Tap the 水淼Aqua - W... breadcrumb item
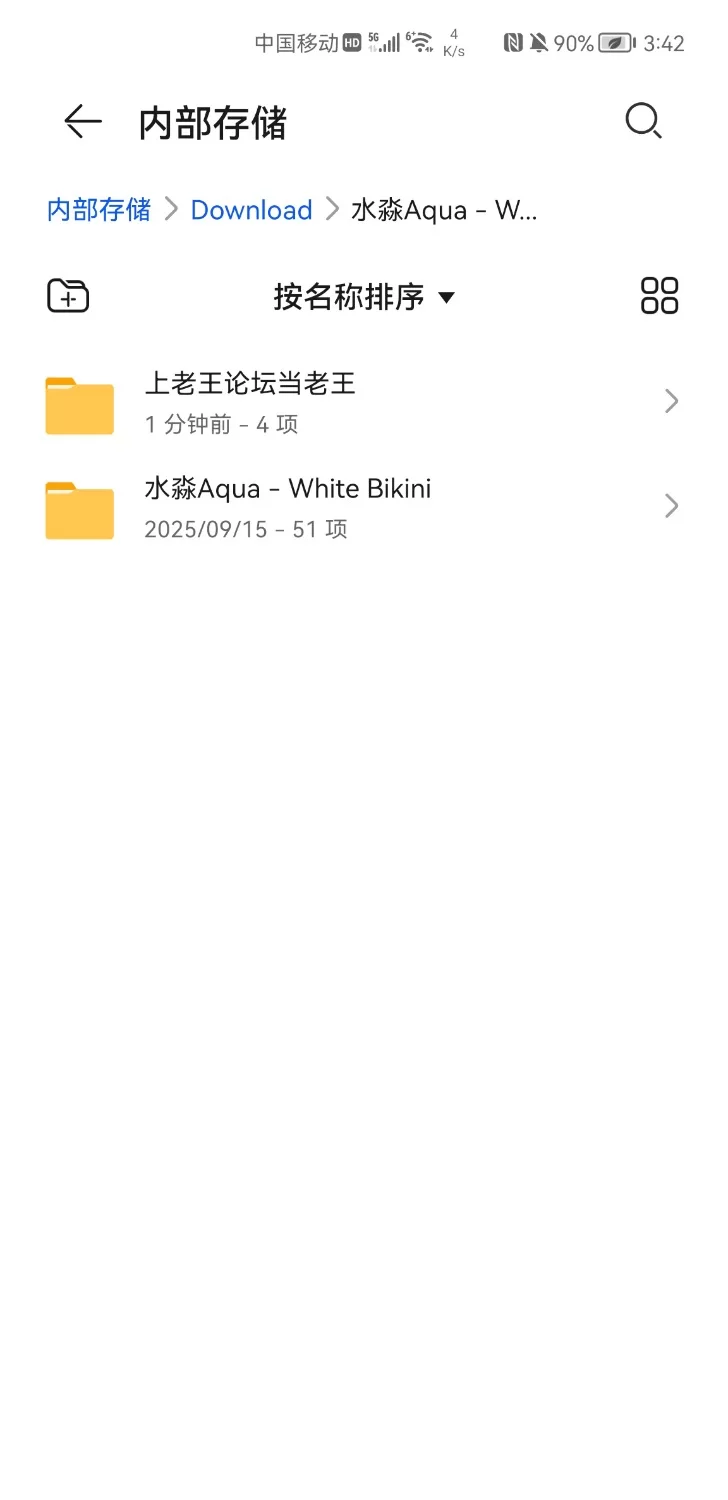This screenshot has height=1500, width=728. coord(444,210)
